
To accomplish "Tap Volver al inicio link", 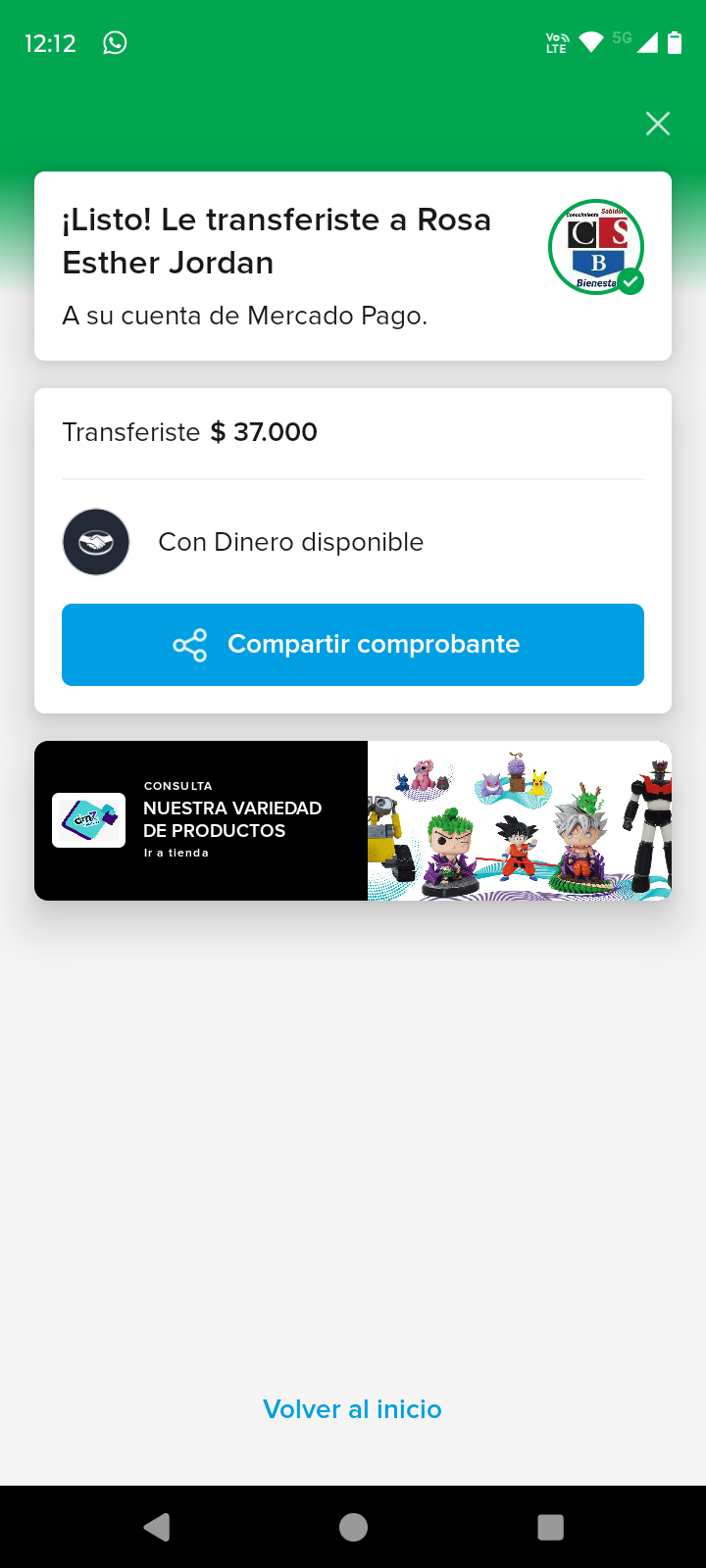I will (352, 1409).
